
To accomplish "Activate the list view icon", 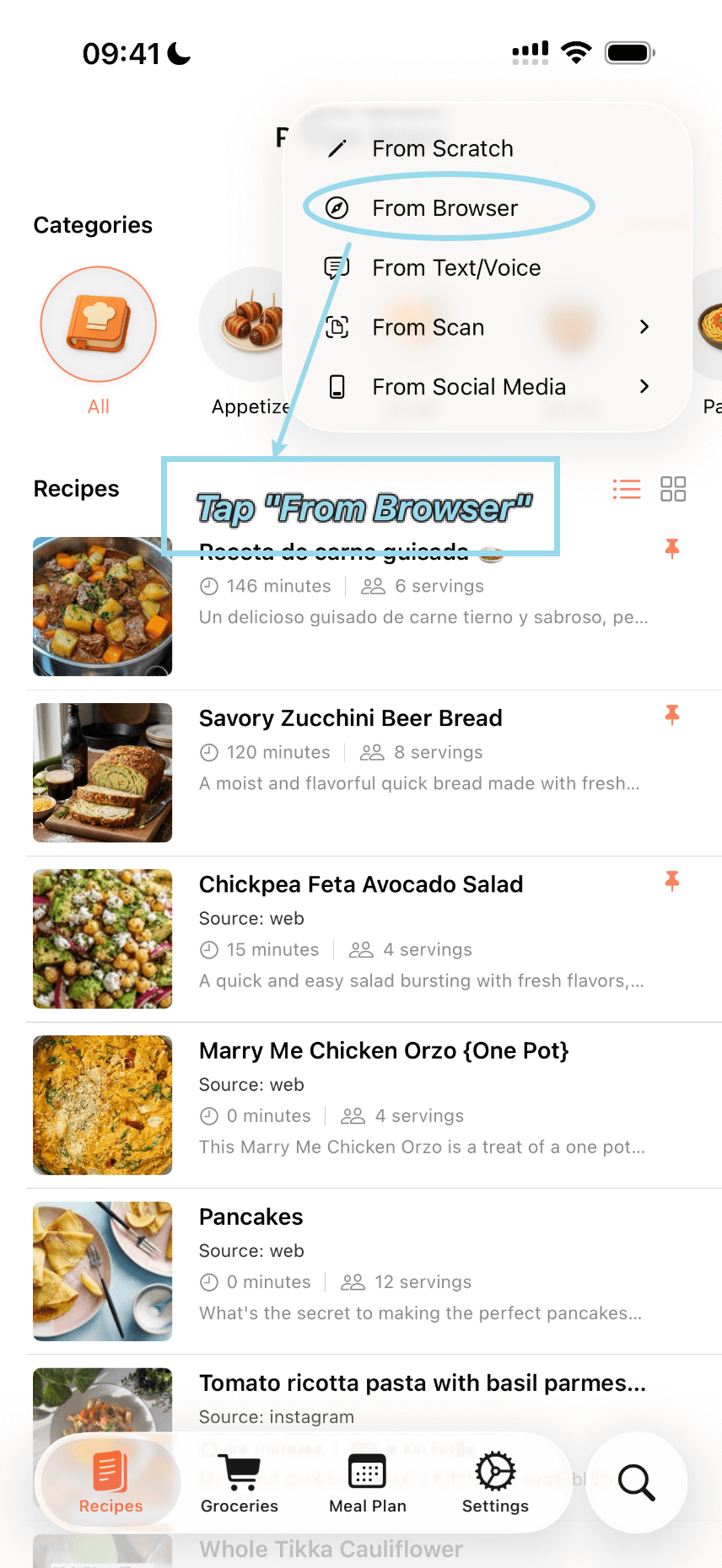I will point(626,489).
